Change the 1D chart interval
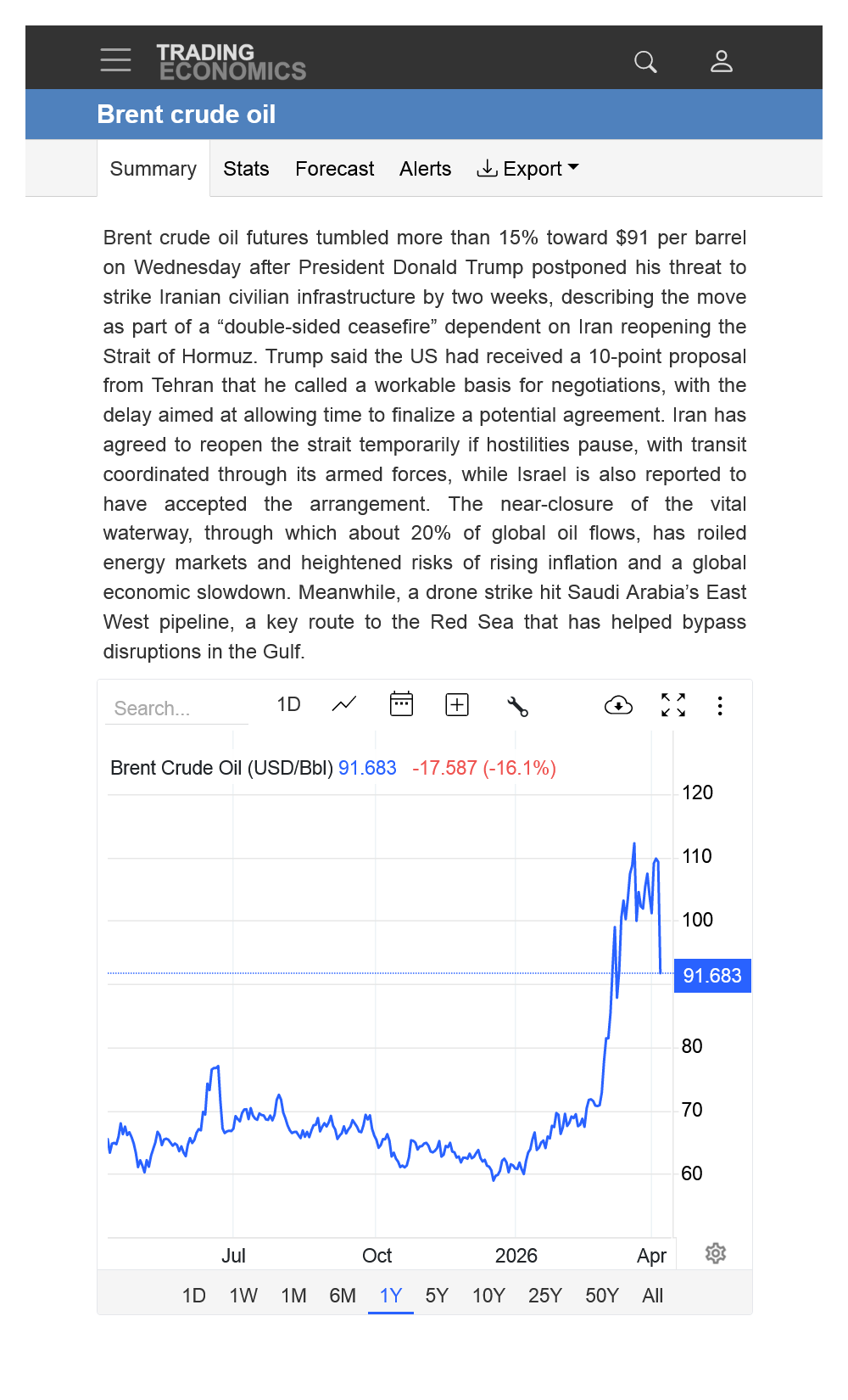Screen dimensions: 848x1400 point(288,704)
